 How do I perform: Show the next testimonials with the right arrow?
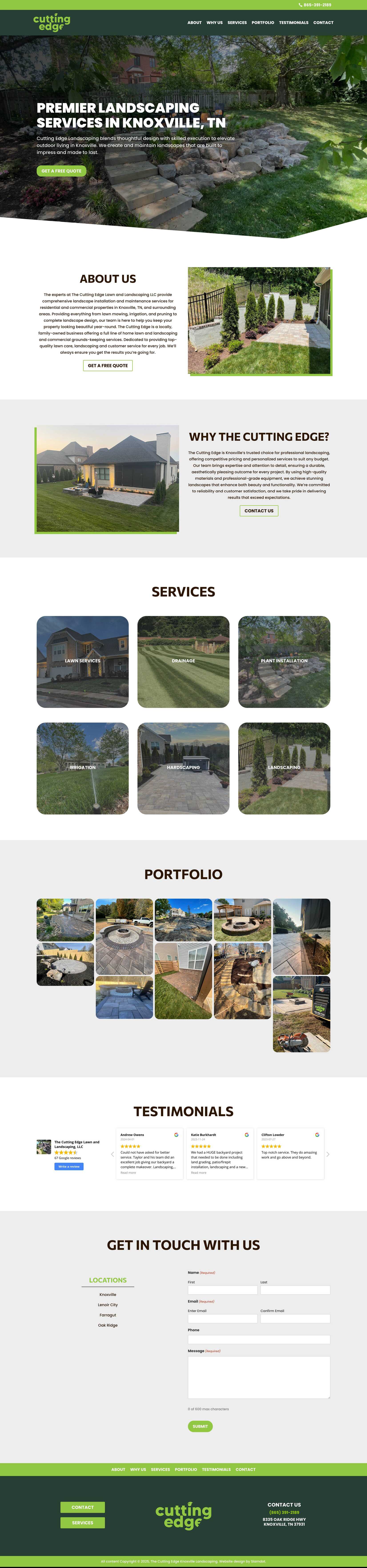(328, 1154)
